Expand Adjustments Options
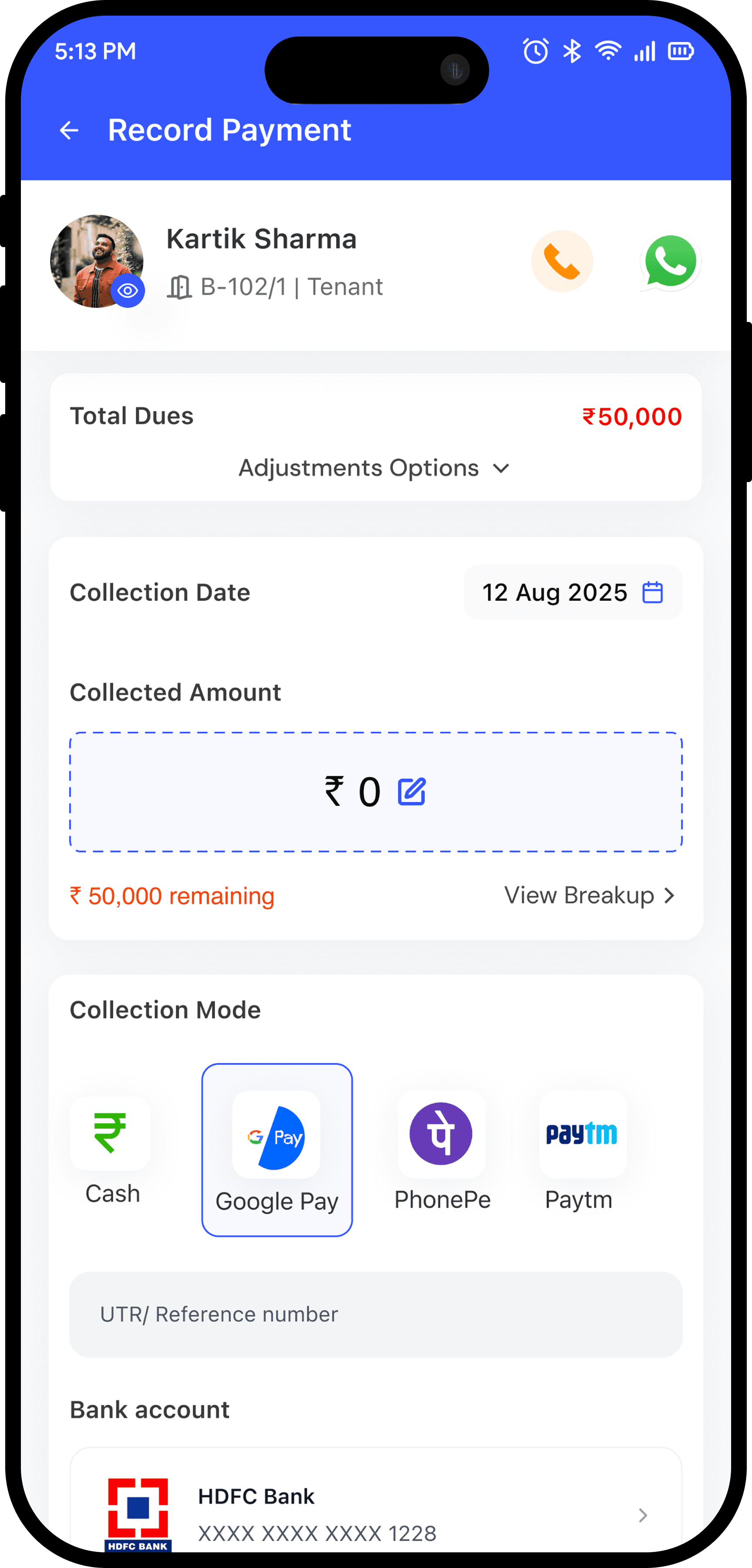Image resolution: width=752 pixels, height=1568 pixels. tap(375, 468)
